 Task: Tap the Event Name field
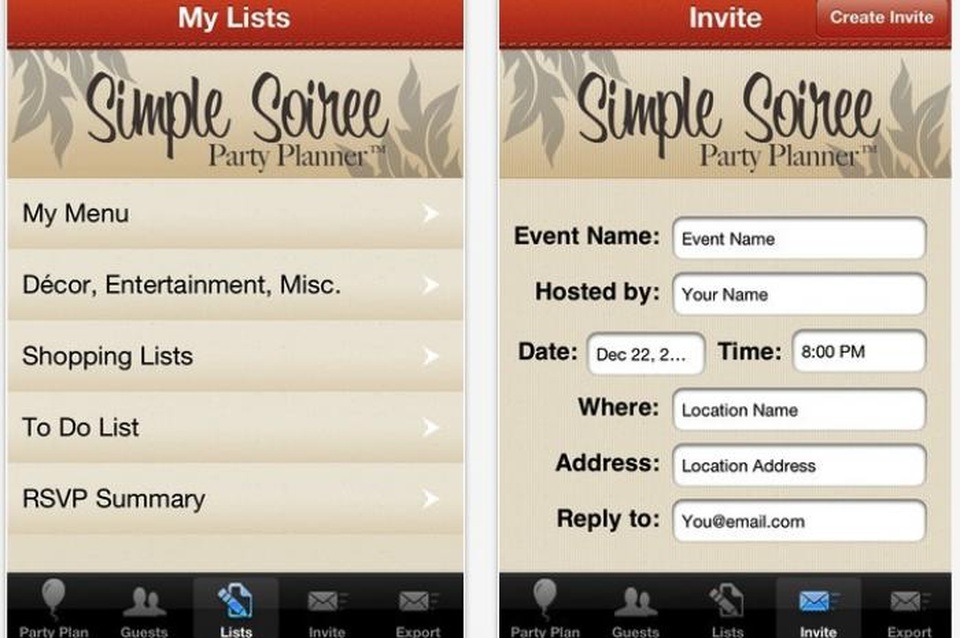798,239
